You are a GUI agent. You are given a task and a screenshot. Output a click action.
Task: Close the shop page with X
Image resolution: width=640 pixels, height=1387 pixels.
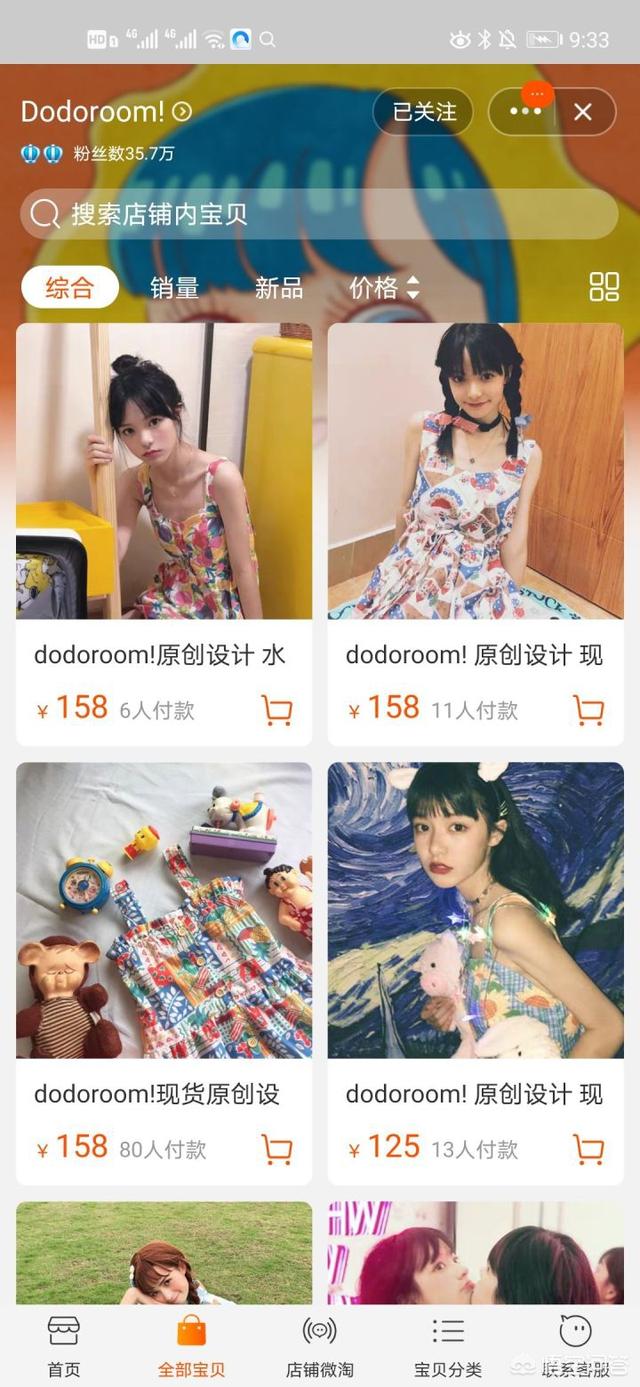[x=583, y=112]
